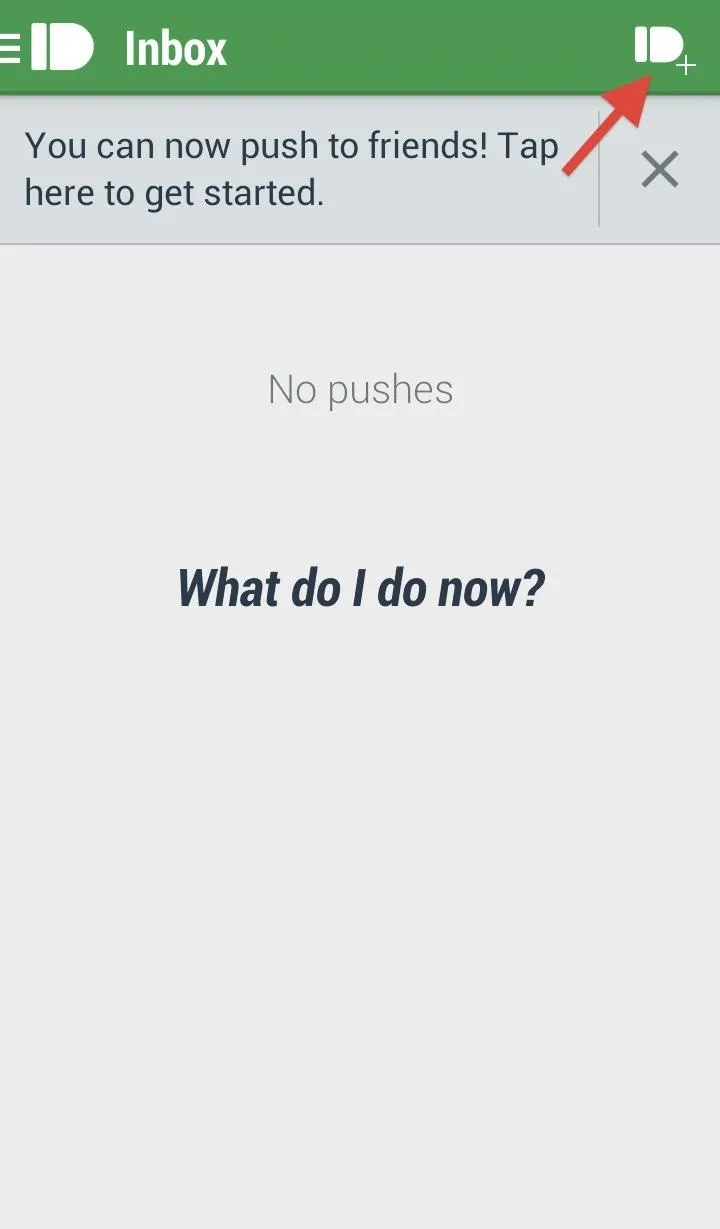Open the What do I do now? help

361,588
